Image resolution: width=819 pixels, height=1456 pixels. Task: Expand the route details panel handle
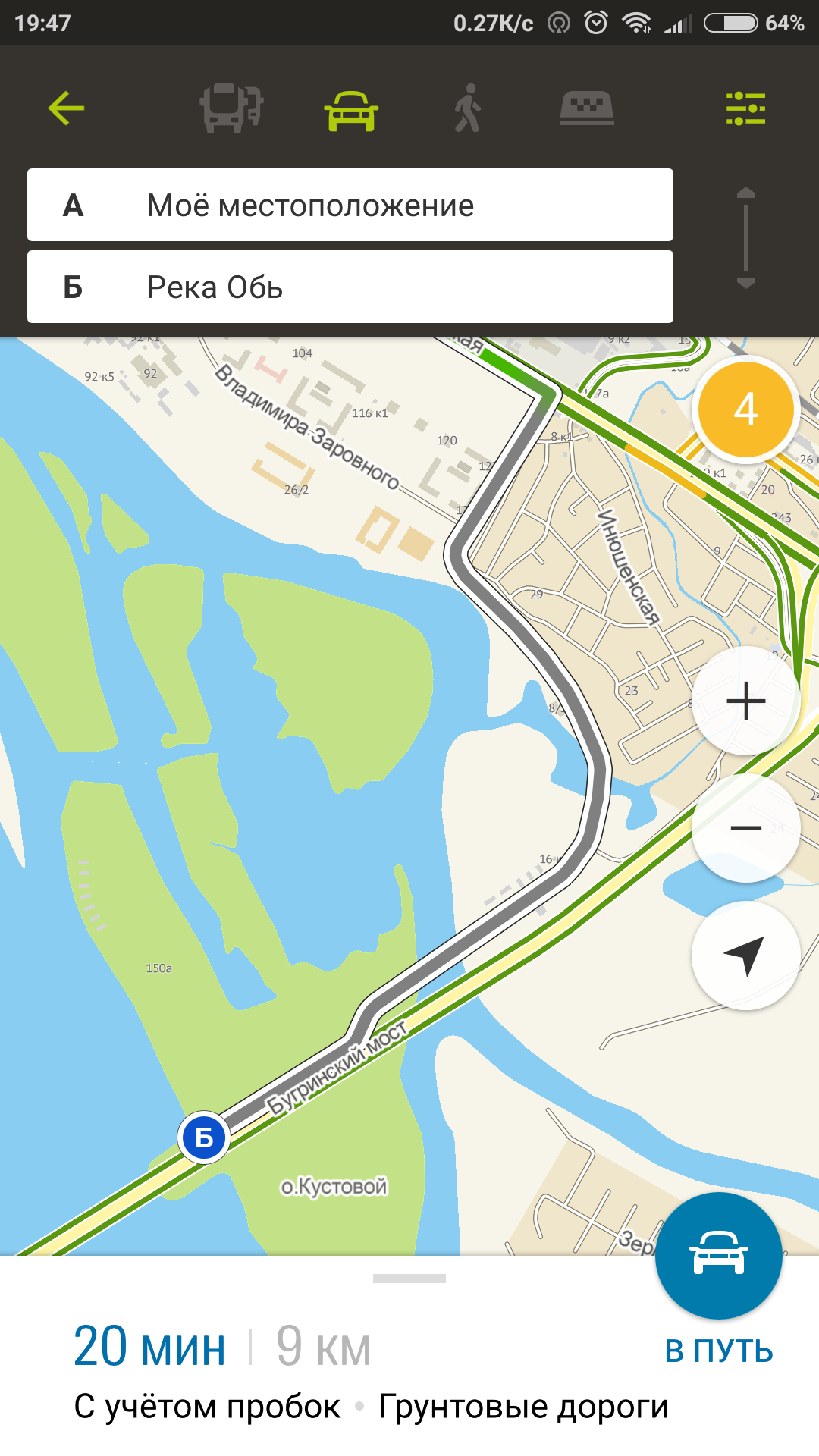click(x=409, y=1279)
